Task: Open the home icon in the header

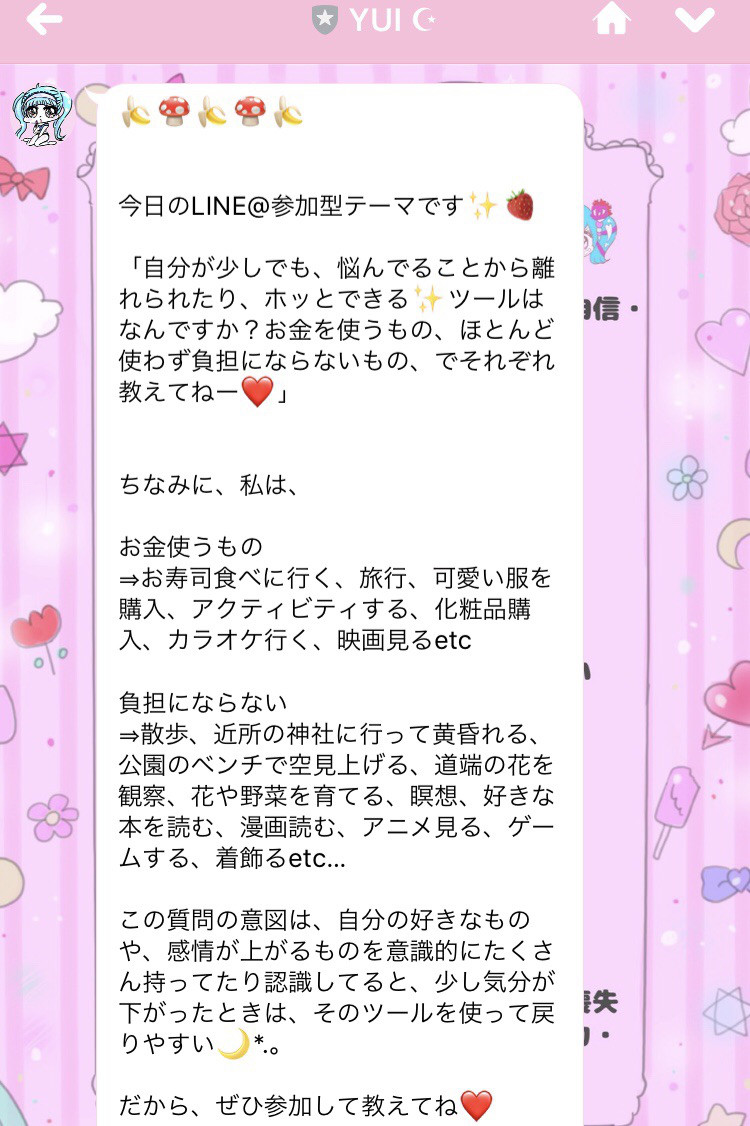Action: (x=612, y=19)
